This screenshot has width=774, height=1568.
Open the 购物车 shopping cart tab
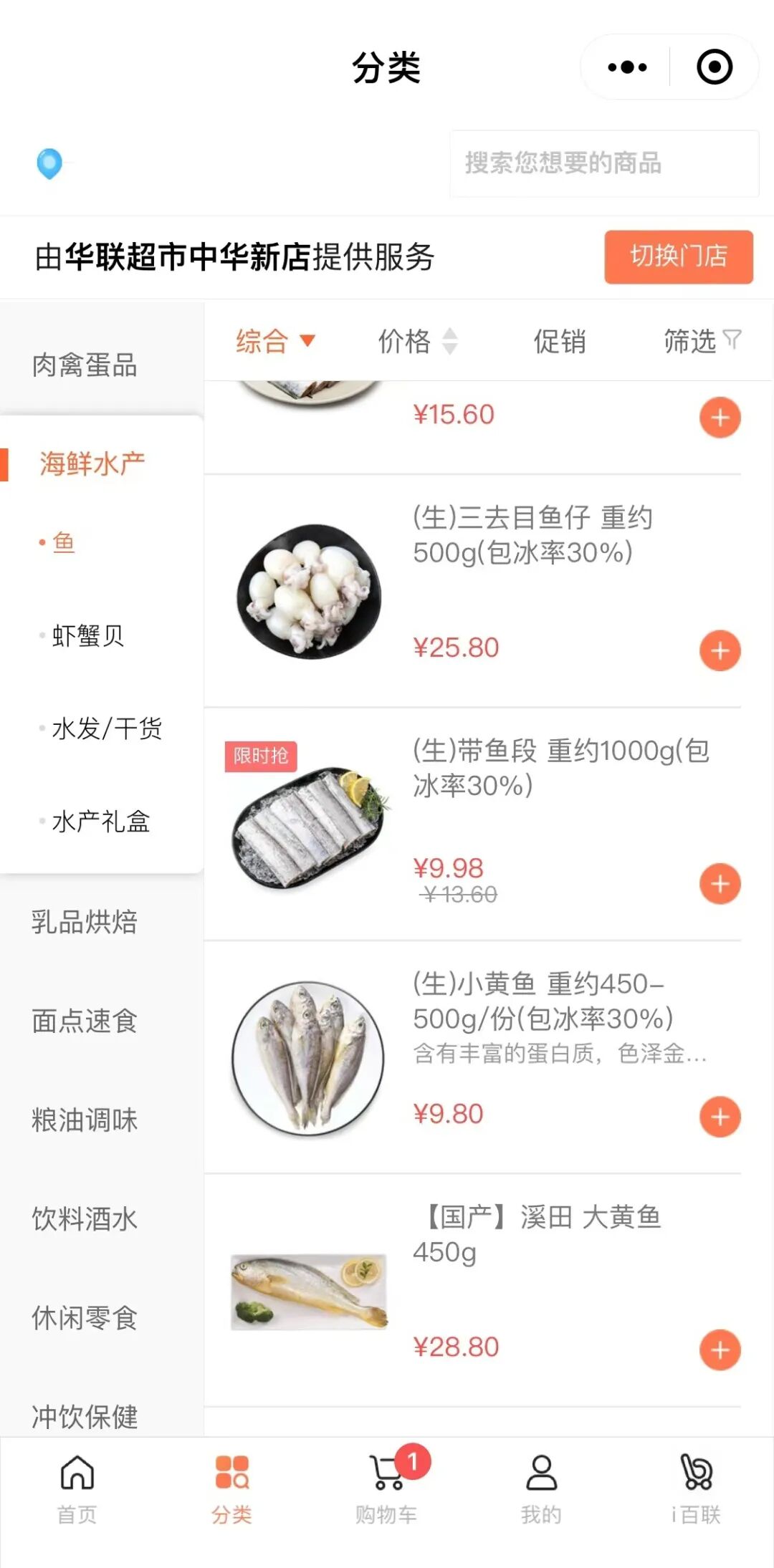(387, 1486)
